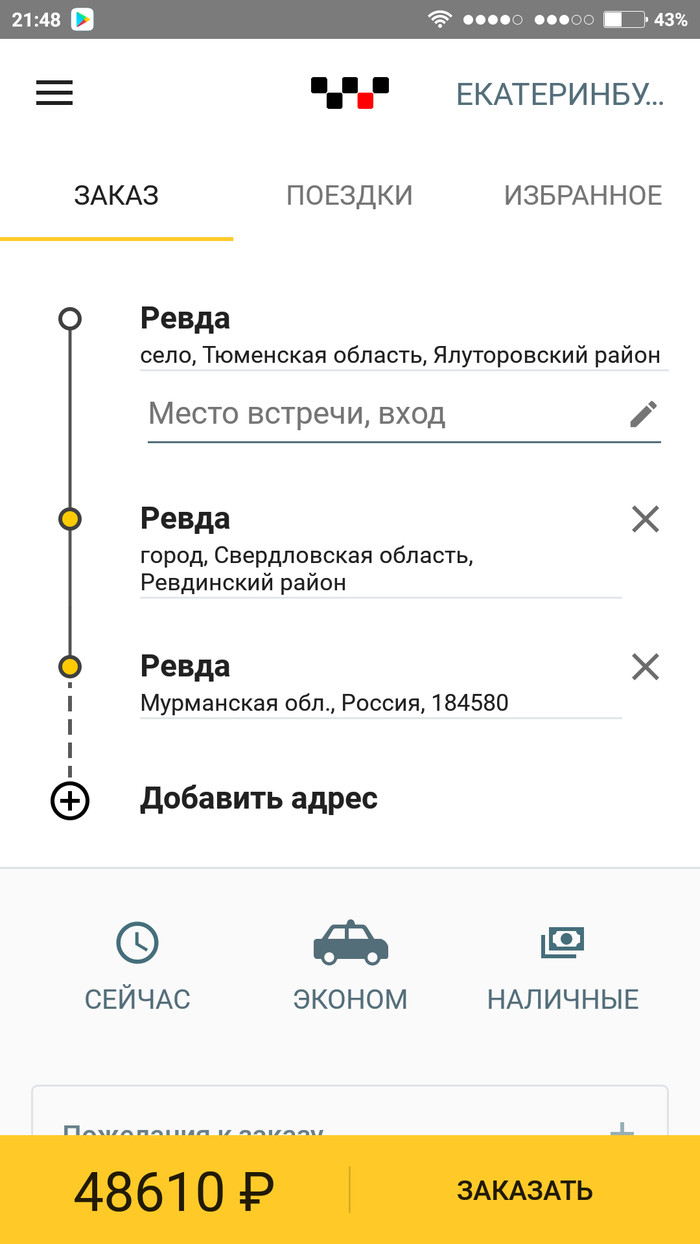Switch to the Избранное tab
The width and height of the screenshot is (700, 1244).
coord(582,195)
